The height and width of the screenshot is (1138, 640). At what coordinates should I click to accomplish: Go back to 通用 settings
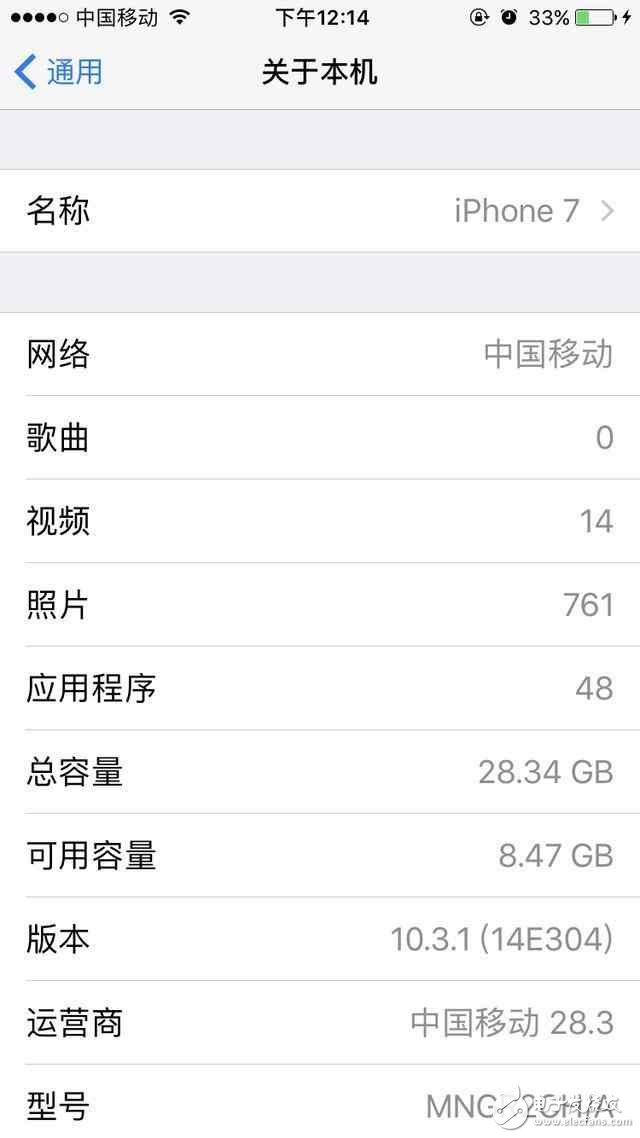[60, 72]
